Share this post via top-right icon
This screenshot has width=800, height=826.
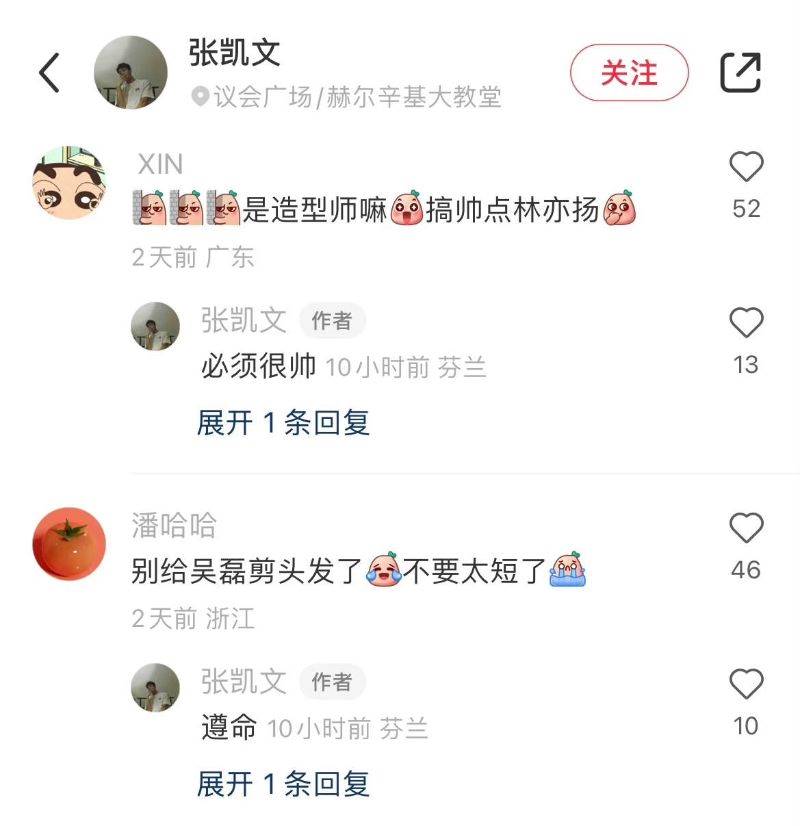coord(741,72)
